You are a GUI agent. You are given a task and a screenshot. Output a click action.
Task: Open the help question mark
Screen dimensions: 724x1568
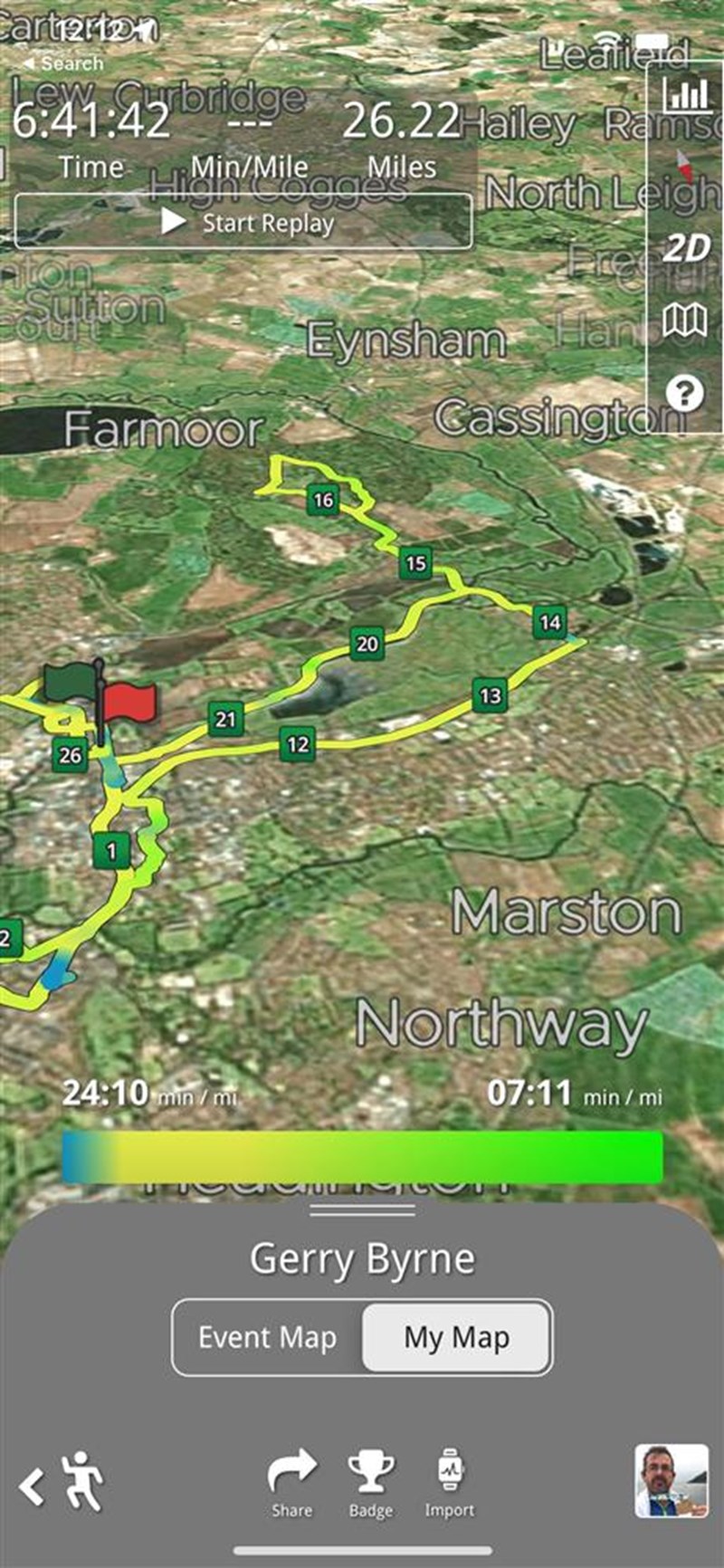(x=685, y=393)
